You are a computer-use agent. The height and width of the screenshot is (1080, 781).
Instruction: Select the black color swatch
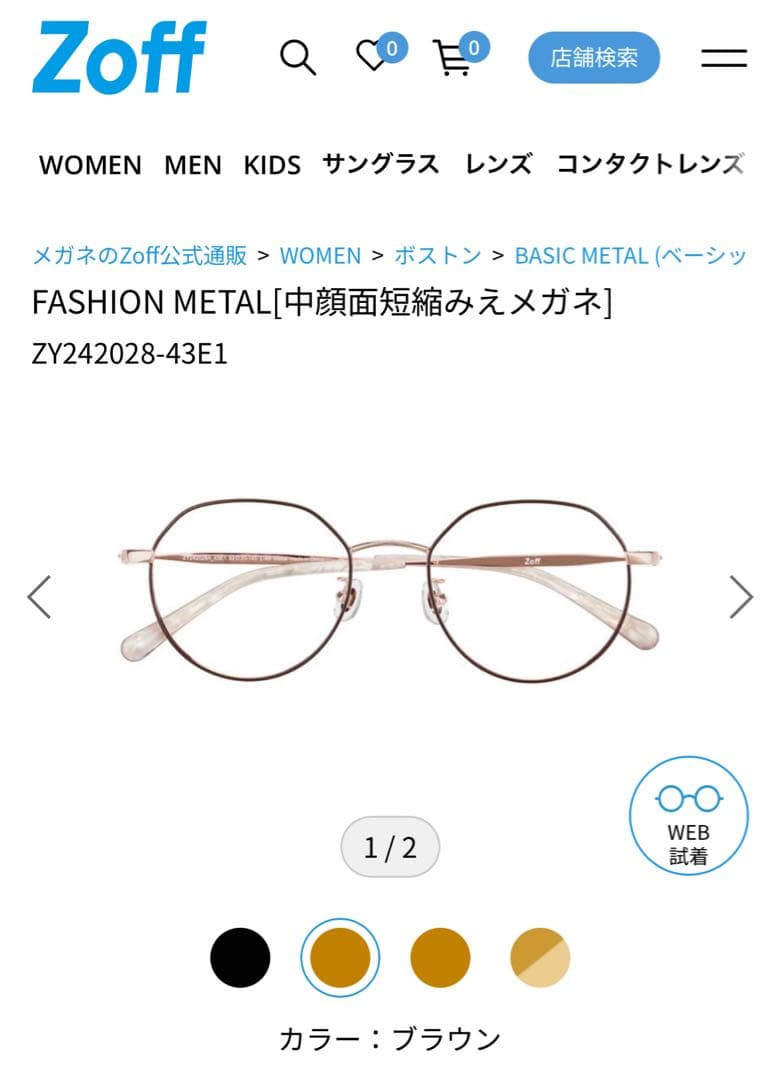click(x=240, y=957)
